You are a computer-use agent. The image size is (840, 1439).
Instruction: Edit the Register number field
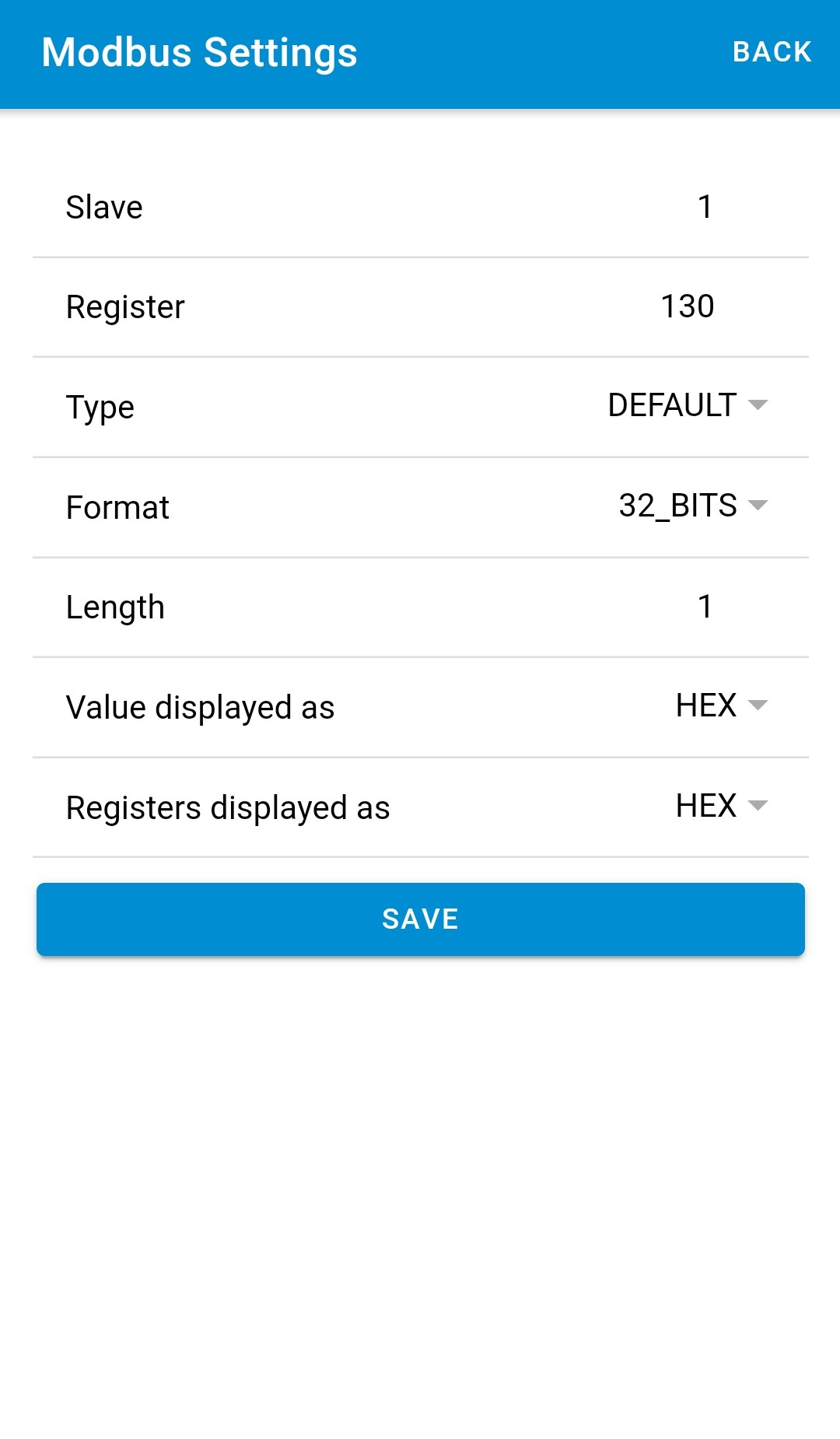[x=688, y=306]
